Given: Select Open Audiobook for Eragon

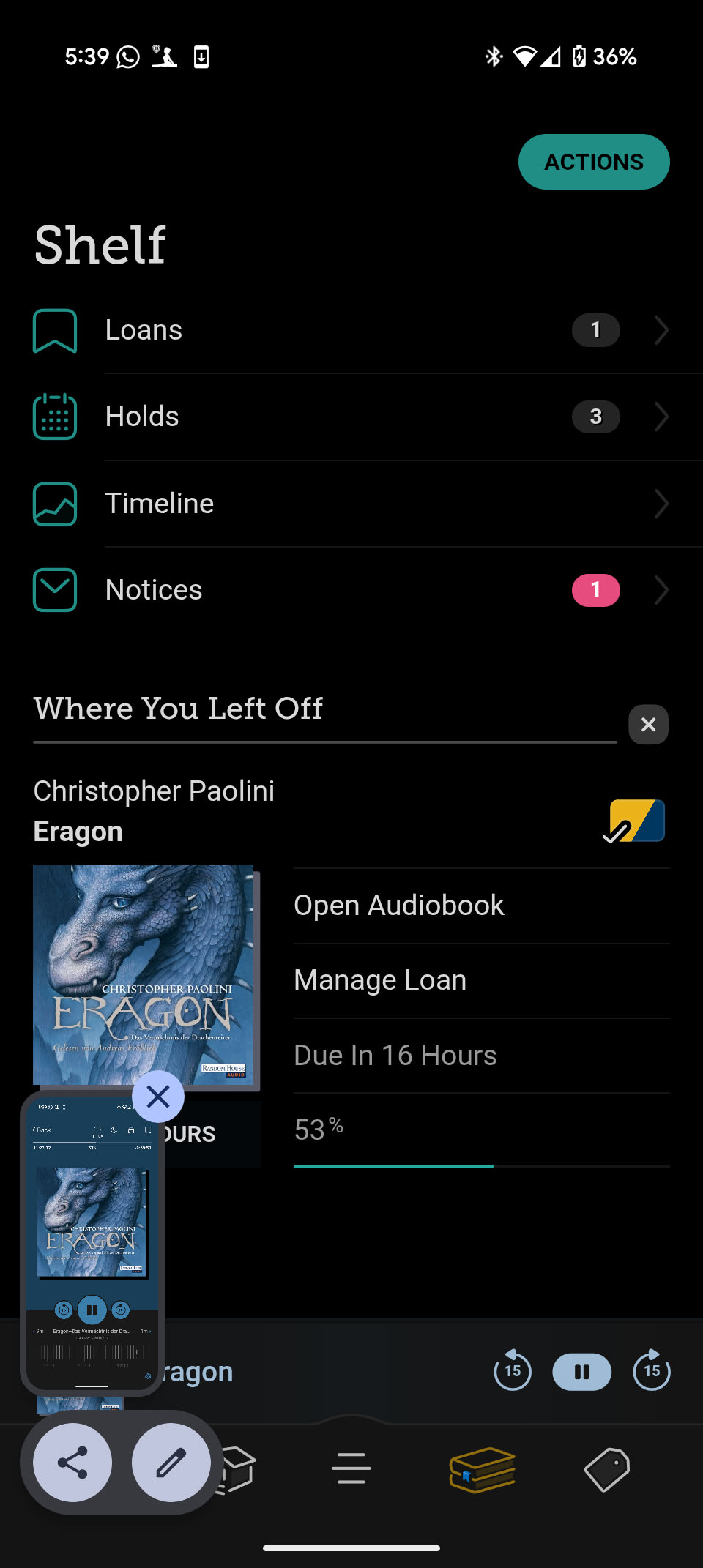Looking at the screenshot, I should coord(399,906).
